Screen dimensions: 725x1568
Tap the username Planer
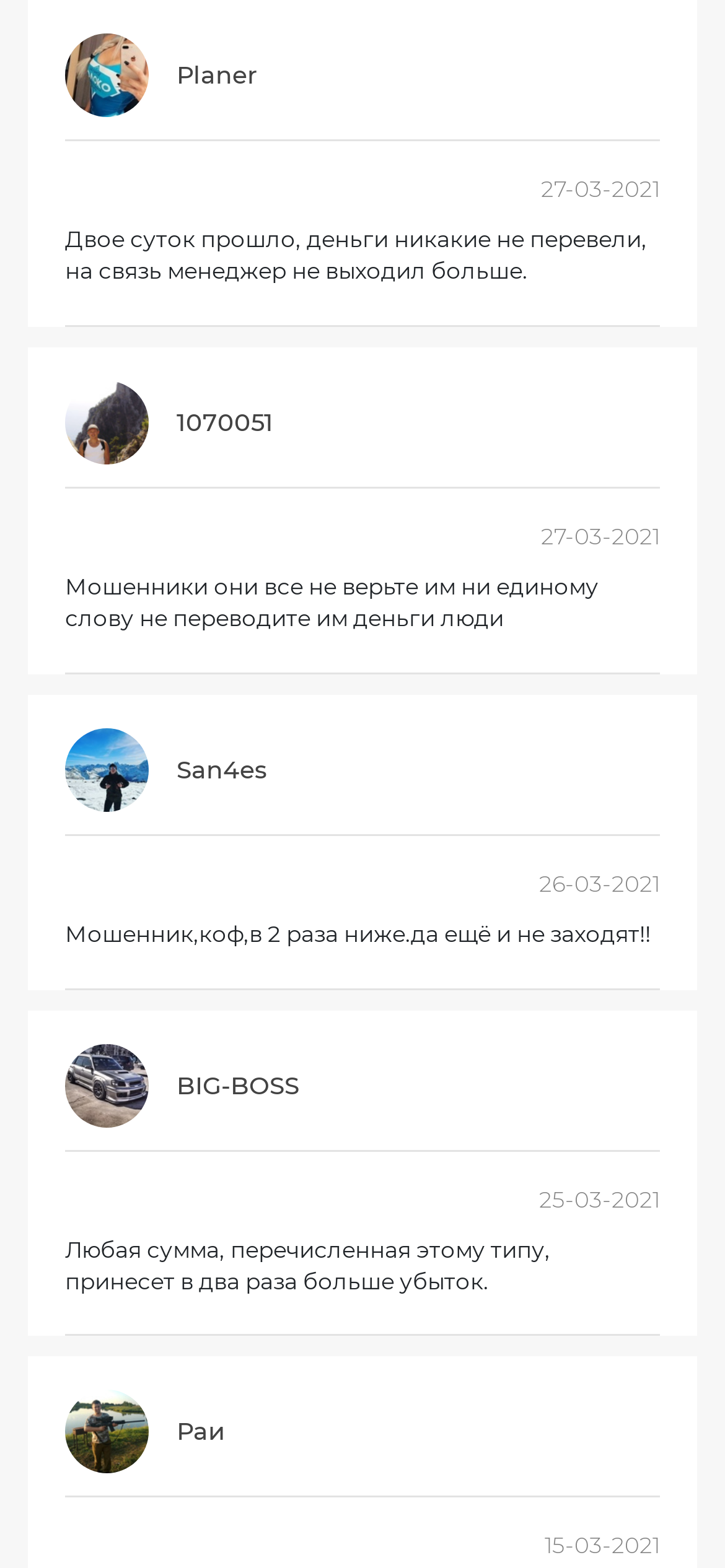(216, 76)
